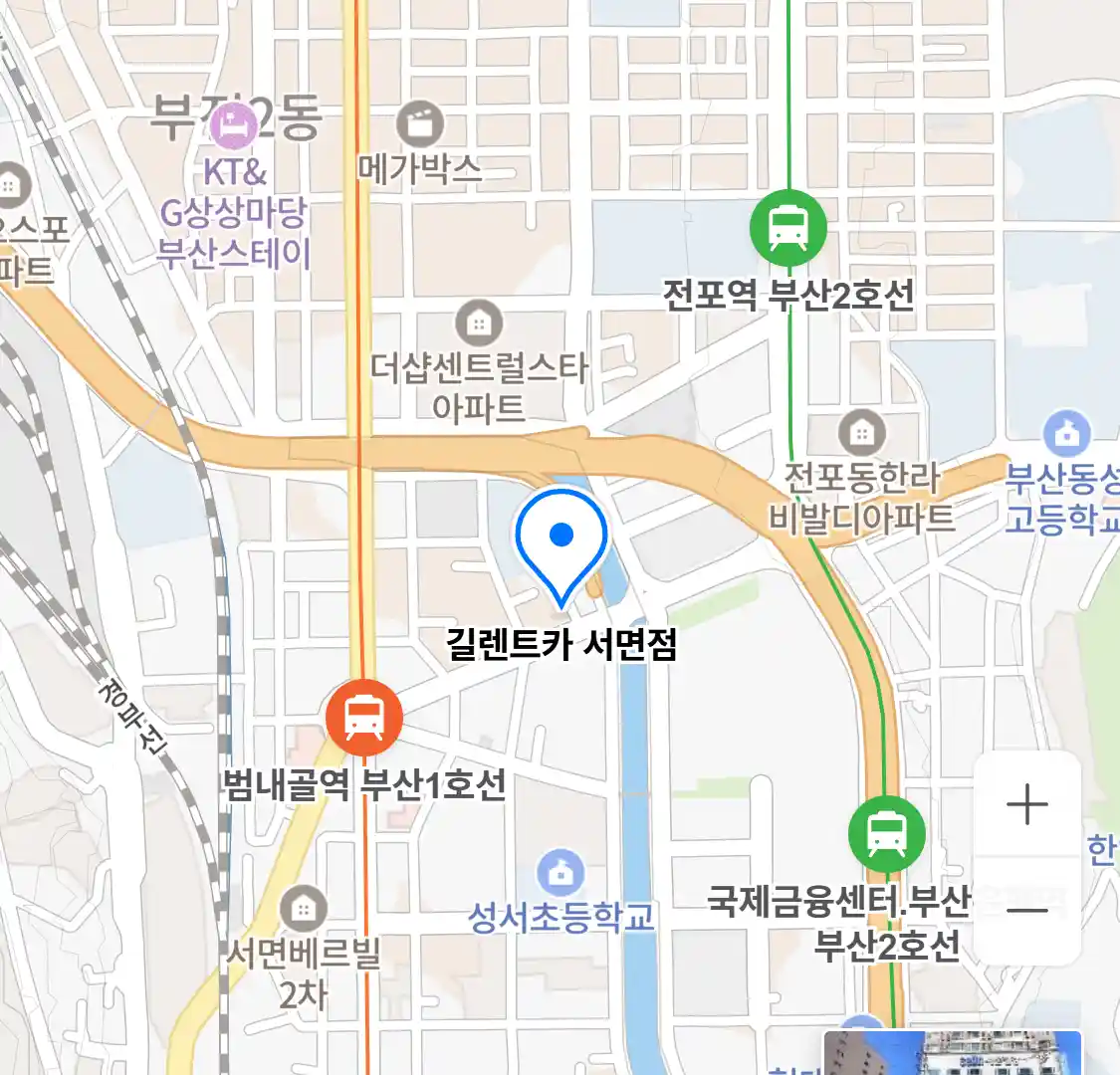Open 더샵센트럴스타 아파트 marker
Viewport: 1120px width, 1075px height.
479,323
